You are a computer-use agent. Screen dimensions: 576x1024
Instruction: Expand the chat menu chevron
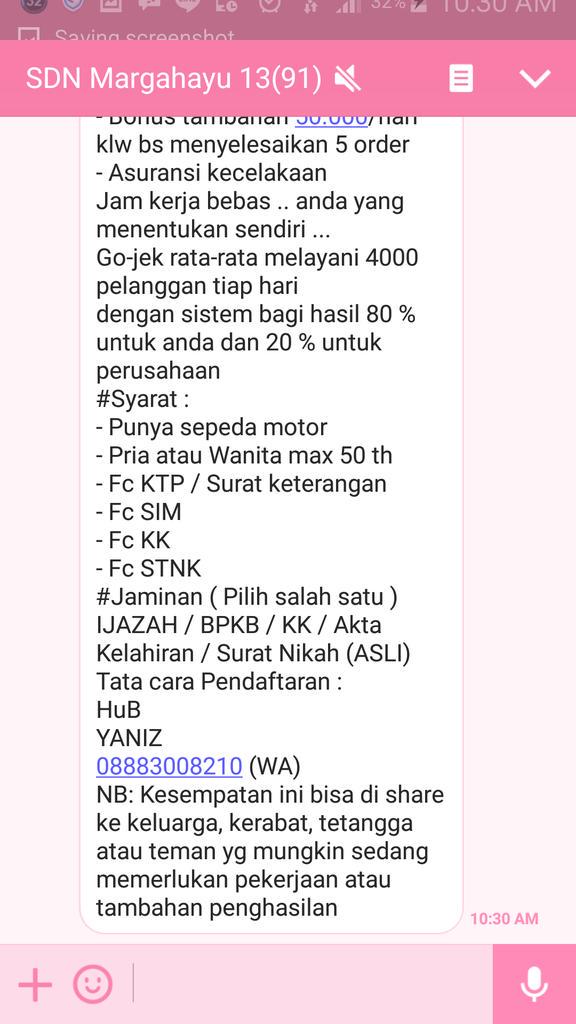tap(535, 79)
